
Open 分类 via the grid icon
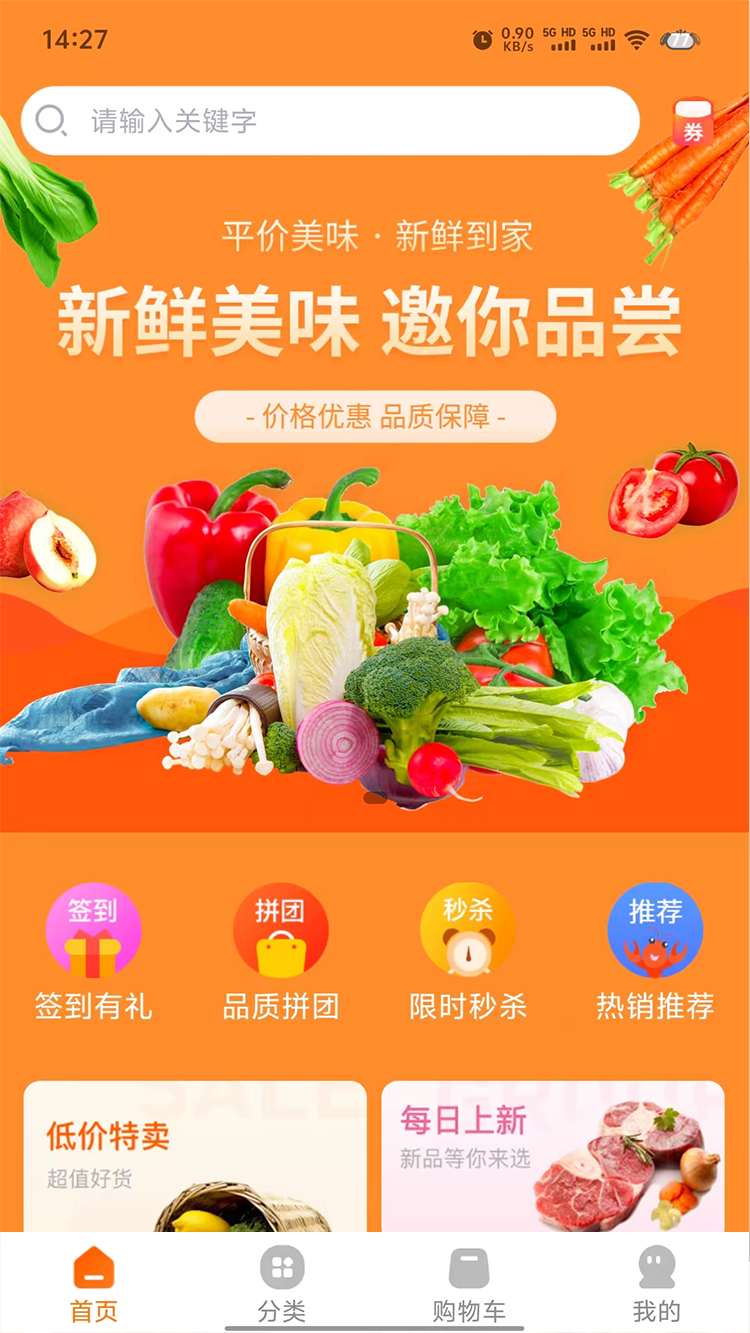pos(281,1266)
